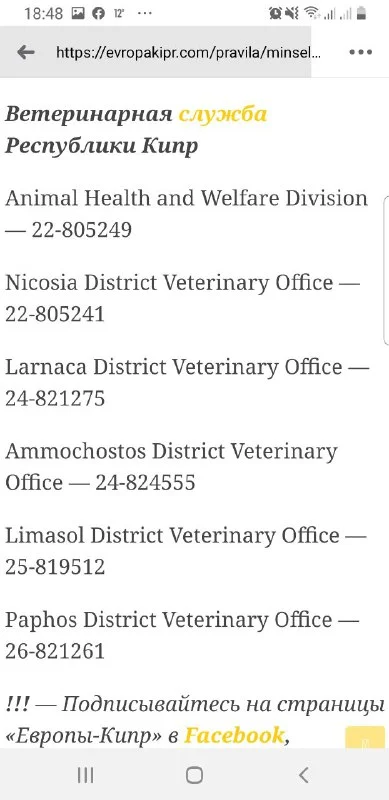Tap the evropakipr.com address bar
Screen dimensions: 389x800
[189, 52]
